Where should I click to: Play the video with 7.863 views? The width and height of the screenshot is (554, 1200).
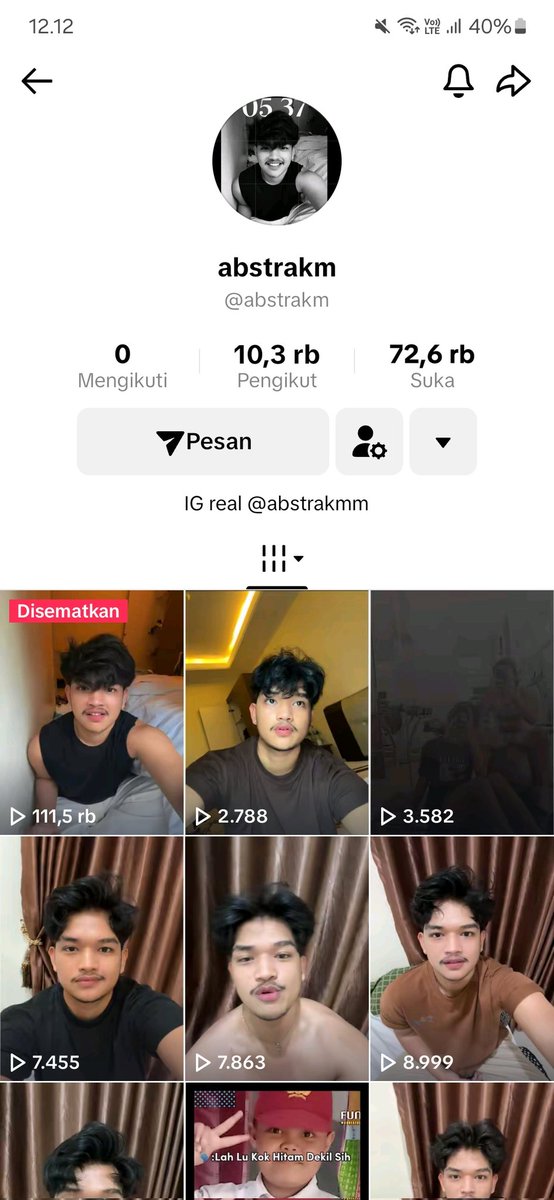(x=277, y=958)
